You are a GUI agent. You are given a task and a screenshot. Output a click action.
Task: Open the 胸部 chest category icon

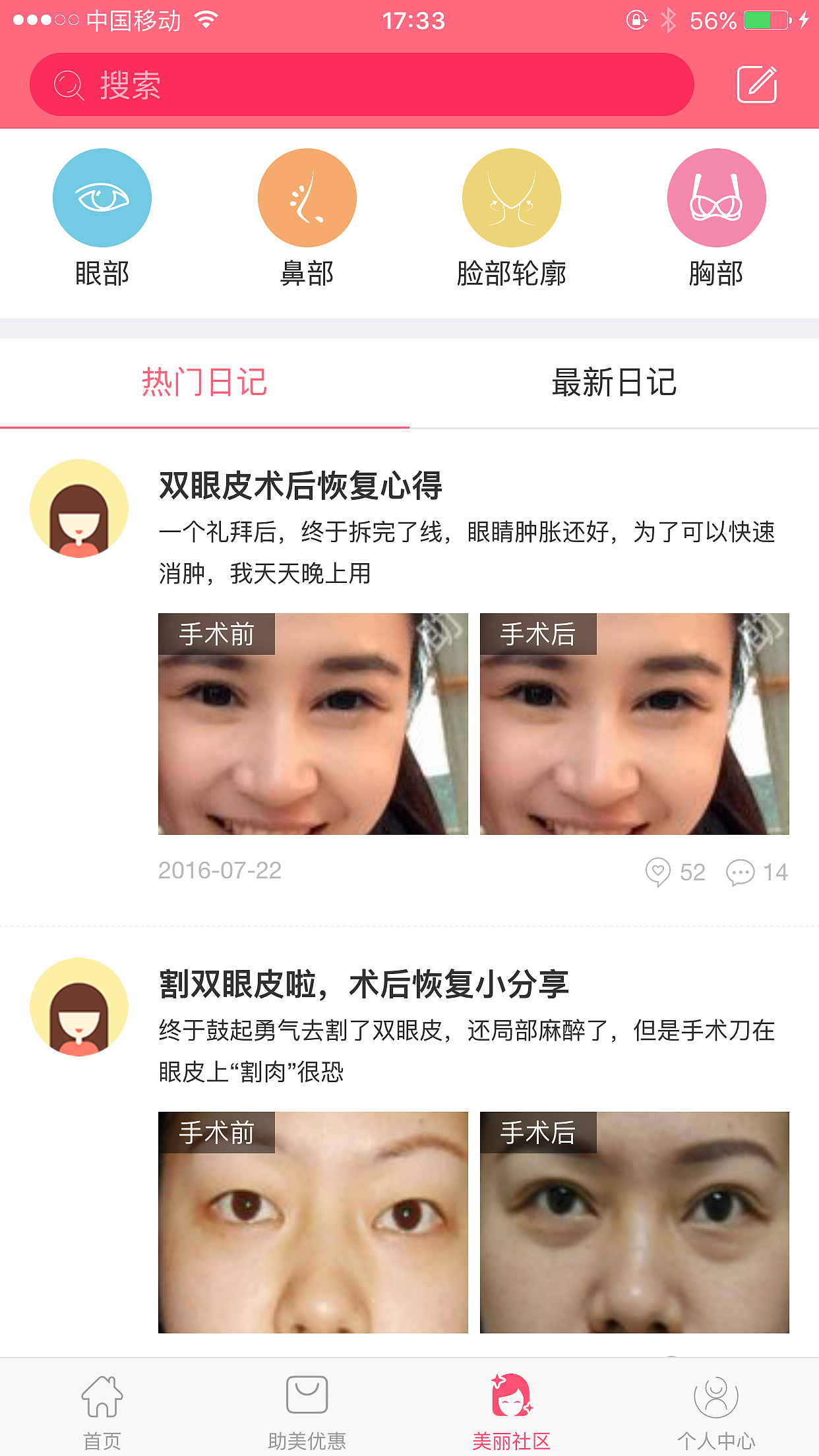click(x=717, y=198)
